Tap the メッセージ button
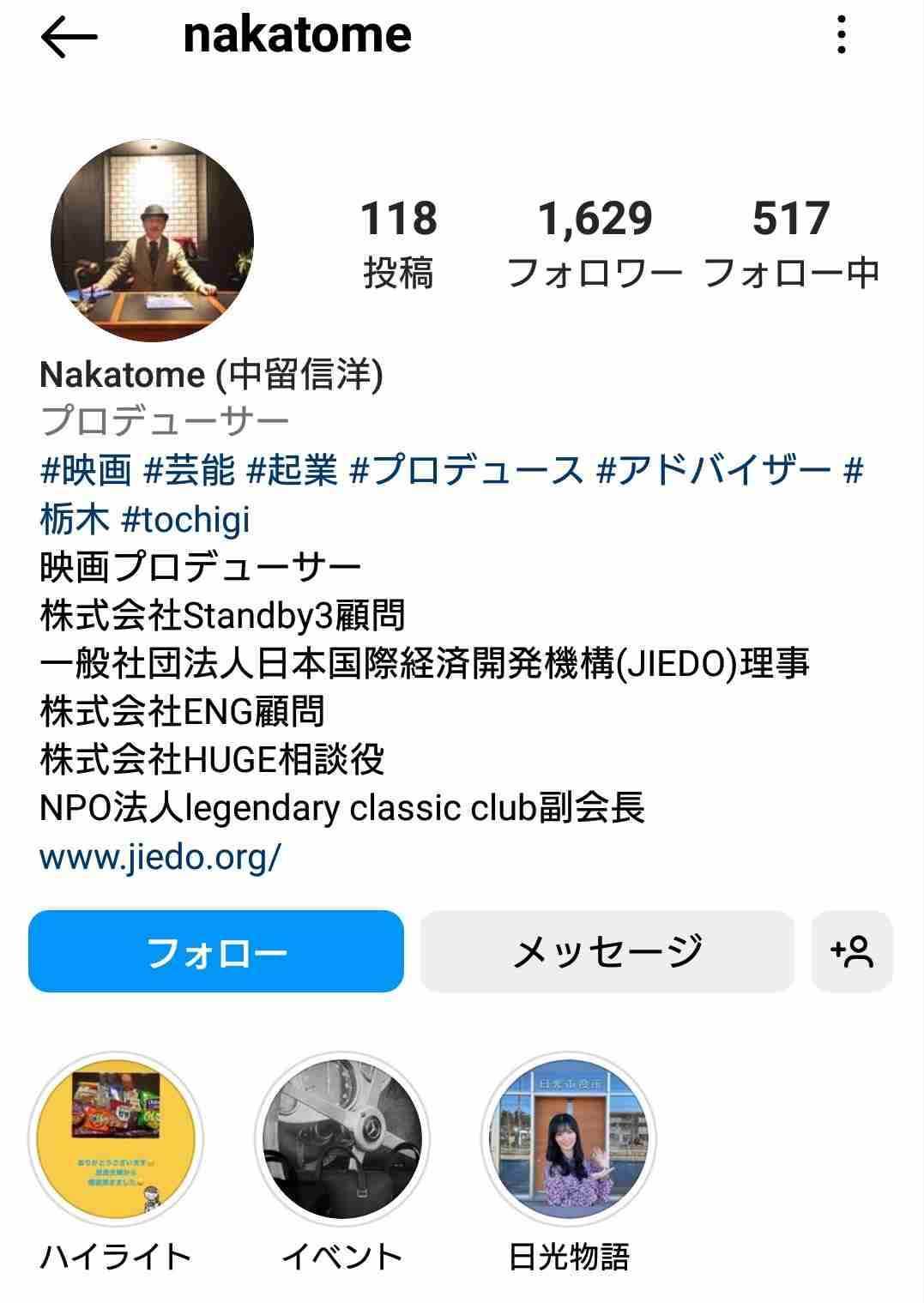 pos(607,951)
